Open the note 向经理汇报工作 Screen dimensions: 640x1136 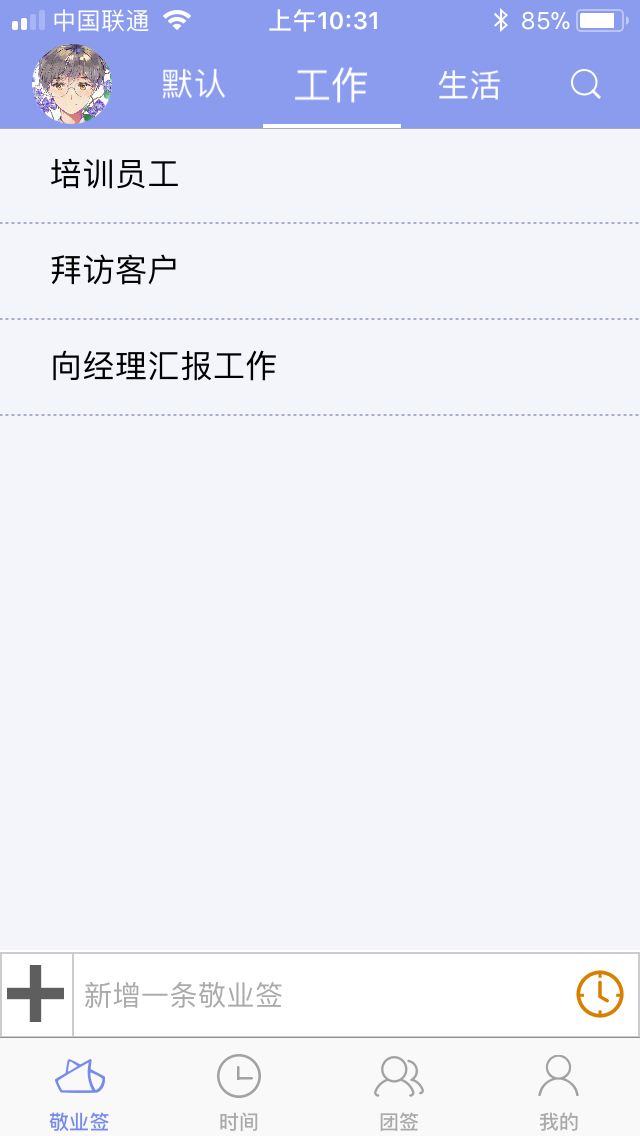[320, 367]
